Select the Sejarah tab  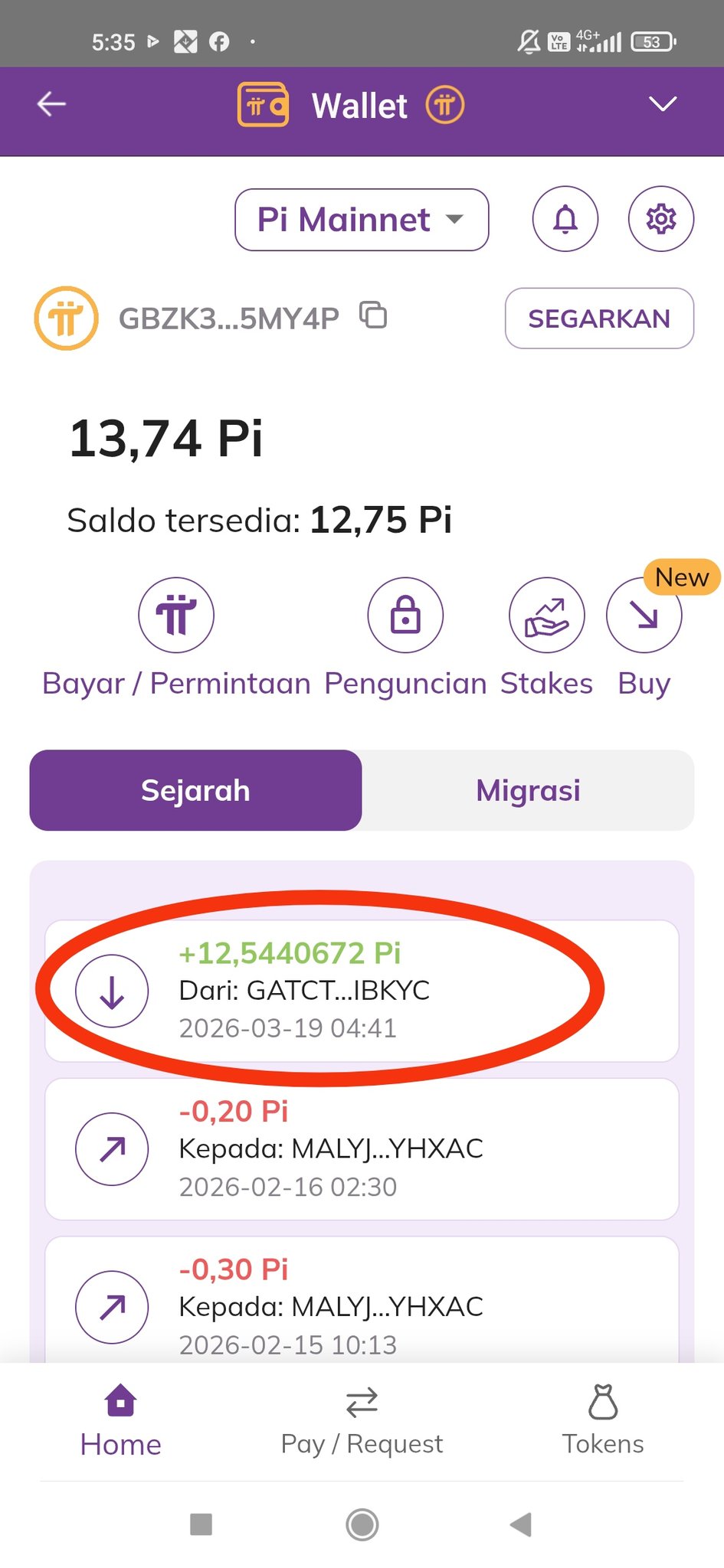click(195, 790)
